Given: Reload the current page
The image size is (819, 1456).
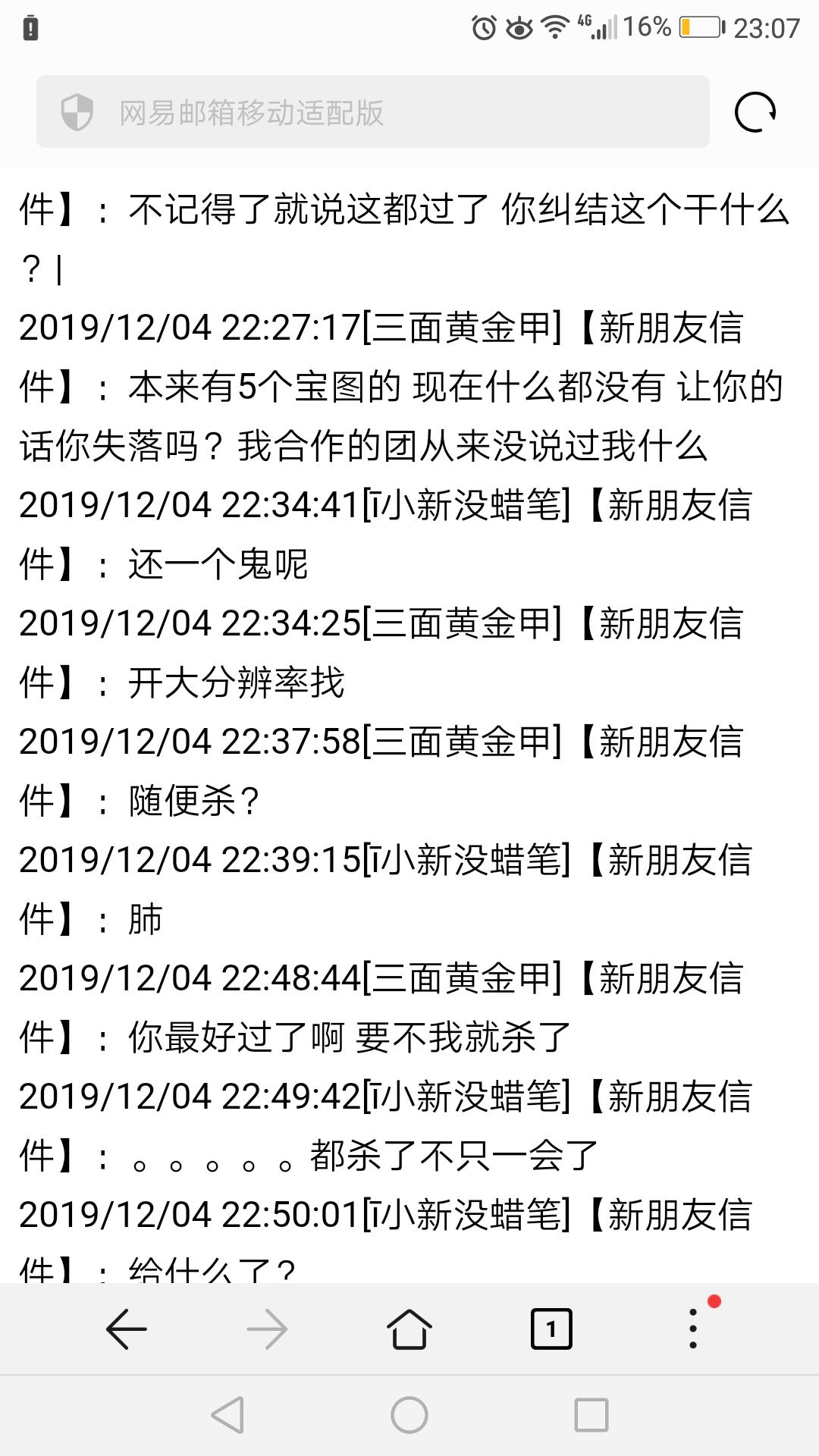Looking at the screenshot, I should tap(755, 112).
